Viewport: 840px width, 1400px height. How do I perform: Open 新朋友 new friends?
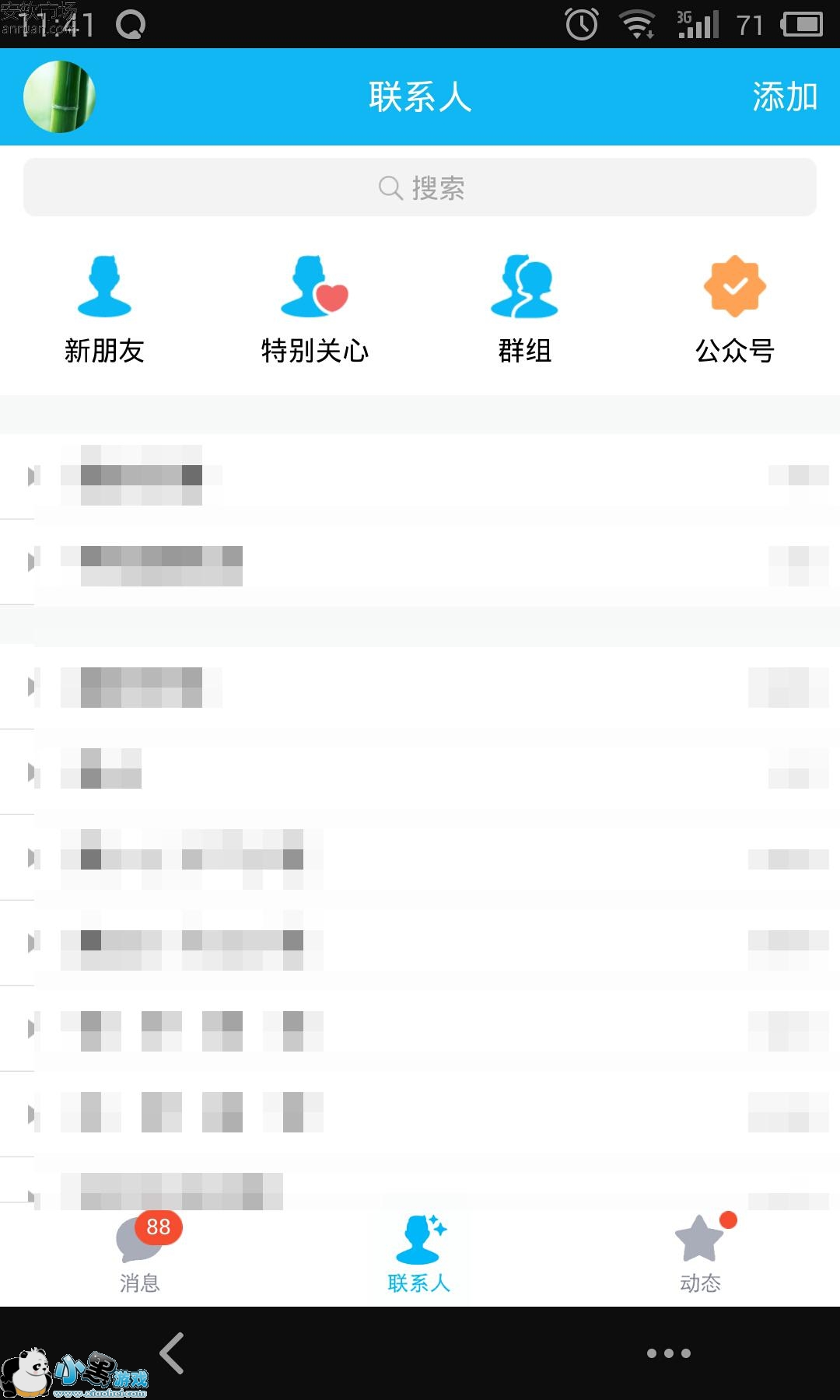pyautogui.click(x=104, y=309)
